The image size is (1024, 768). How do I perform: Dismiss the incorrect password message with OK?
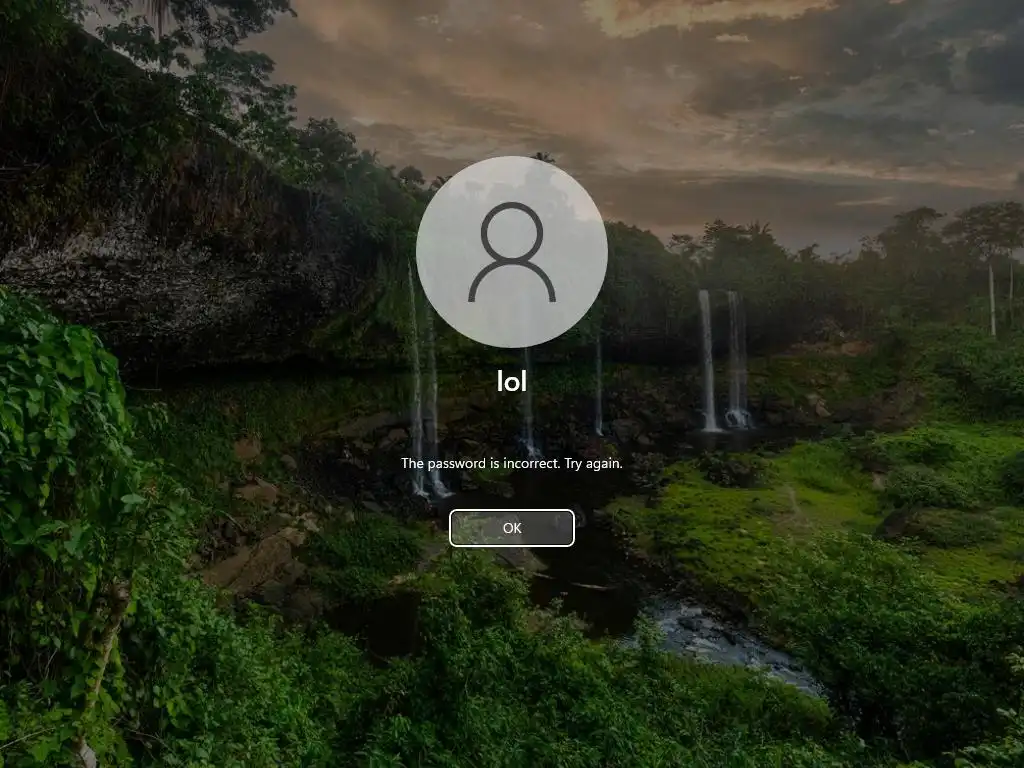(x=511, y=528)
